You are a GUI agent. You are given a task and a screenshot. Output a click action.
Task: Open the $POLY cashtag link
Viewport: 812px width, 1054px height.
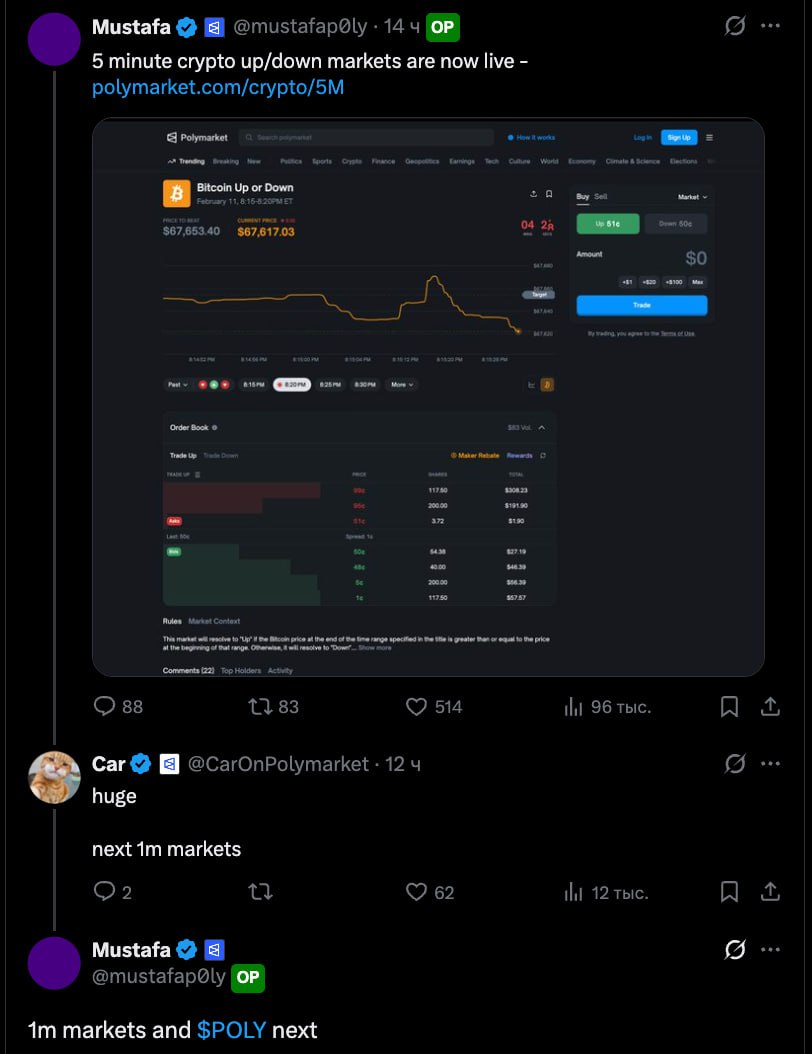(x=231, y=1030)
